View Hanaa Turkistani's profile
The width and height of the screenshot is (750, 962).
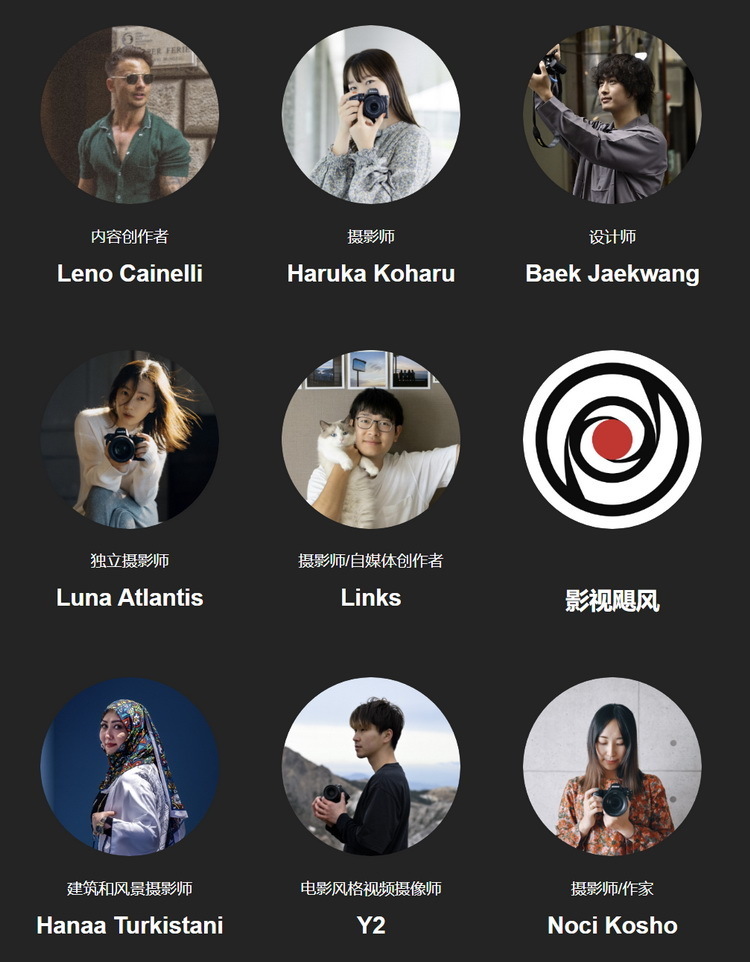[x=130, y=767]
